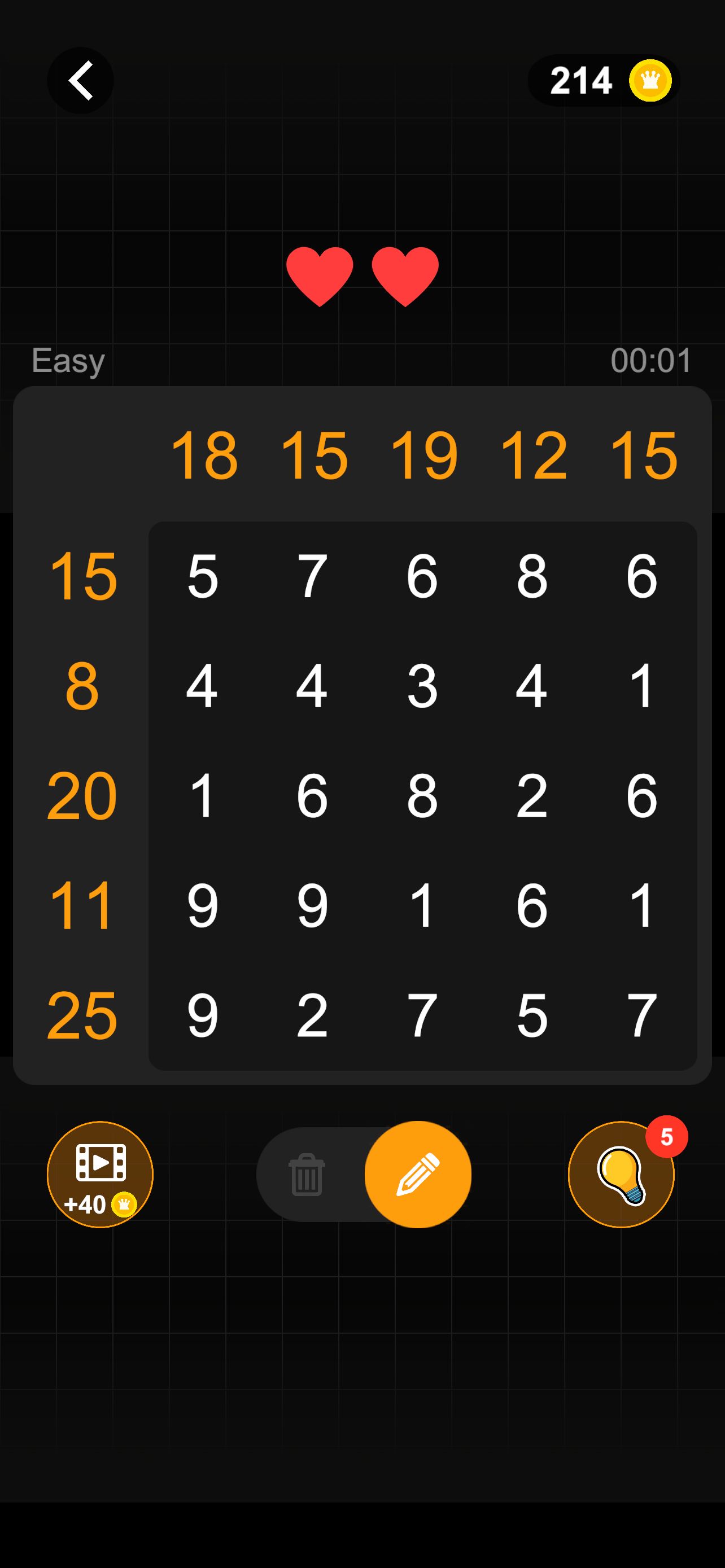Use a lightbulb hint
725x1568 pixels.
click(621, 1174)
